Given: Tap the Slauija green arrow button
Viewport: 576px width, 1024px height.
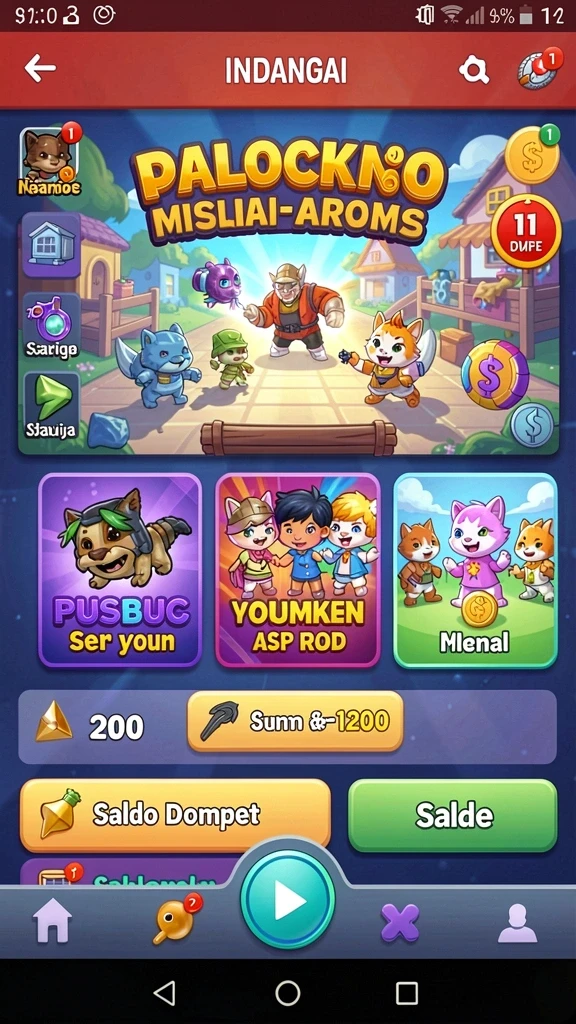Looking at the screenshot, I should [x=51, y=406].
